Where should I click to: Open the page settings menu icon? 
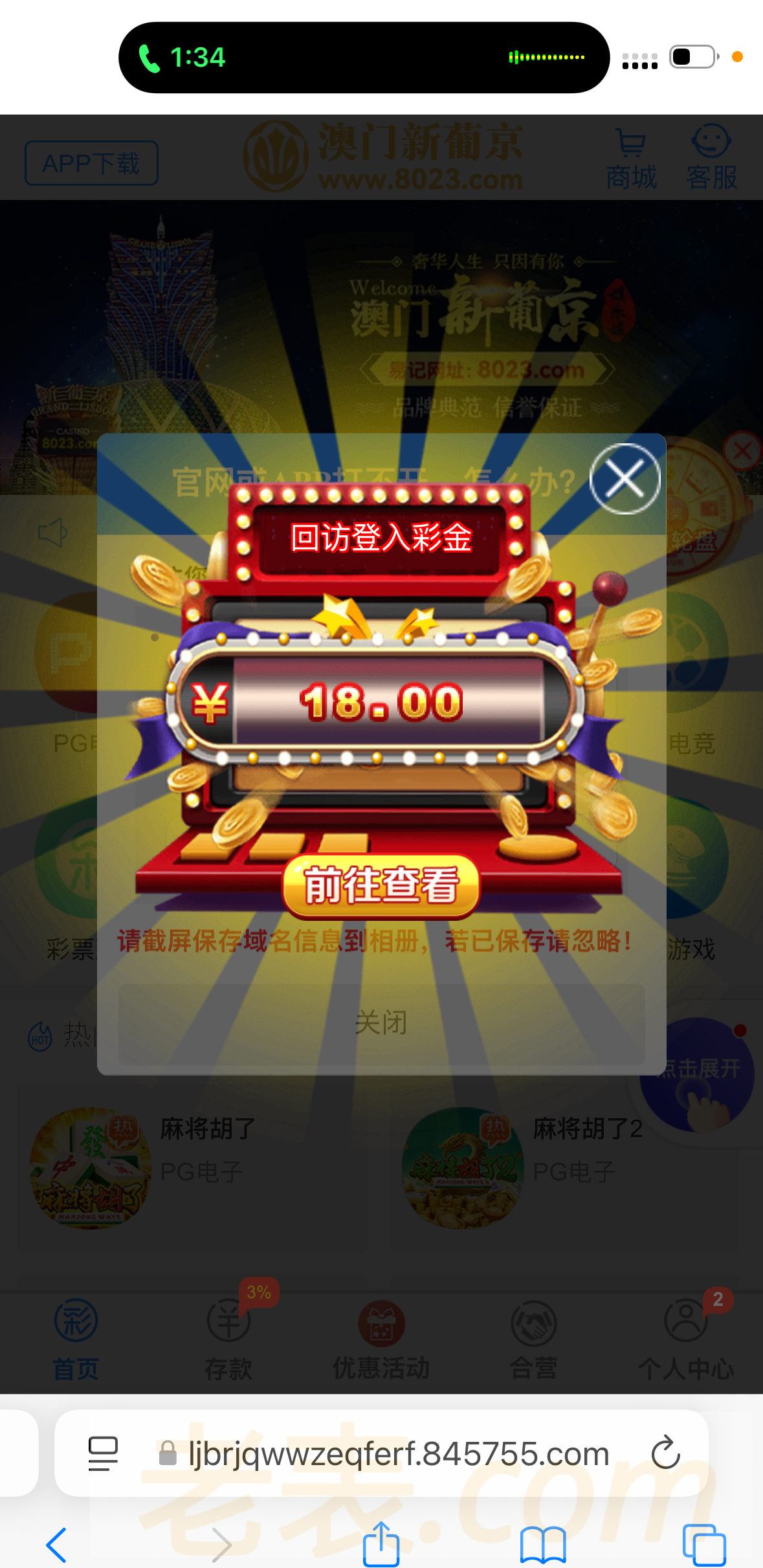tap(103, 1453)
